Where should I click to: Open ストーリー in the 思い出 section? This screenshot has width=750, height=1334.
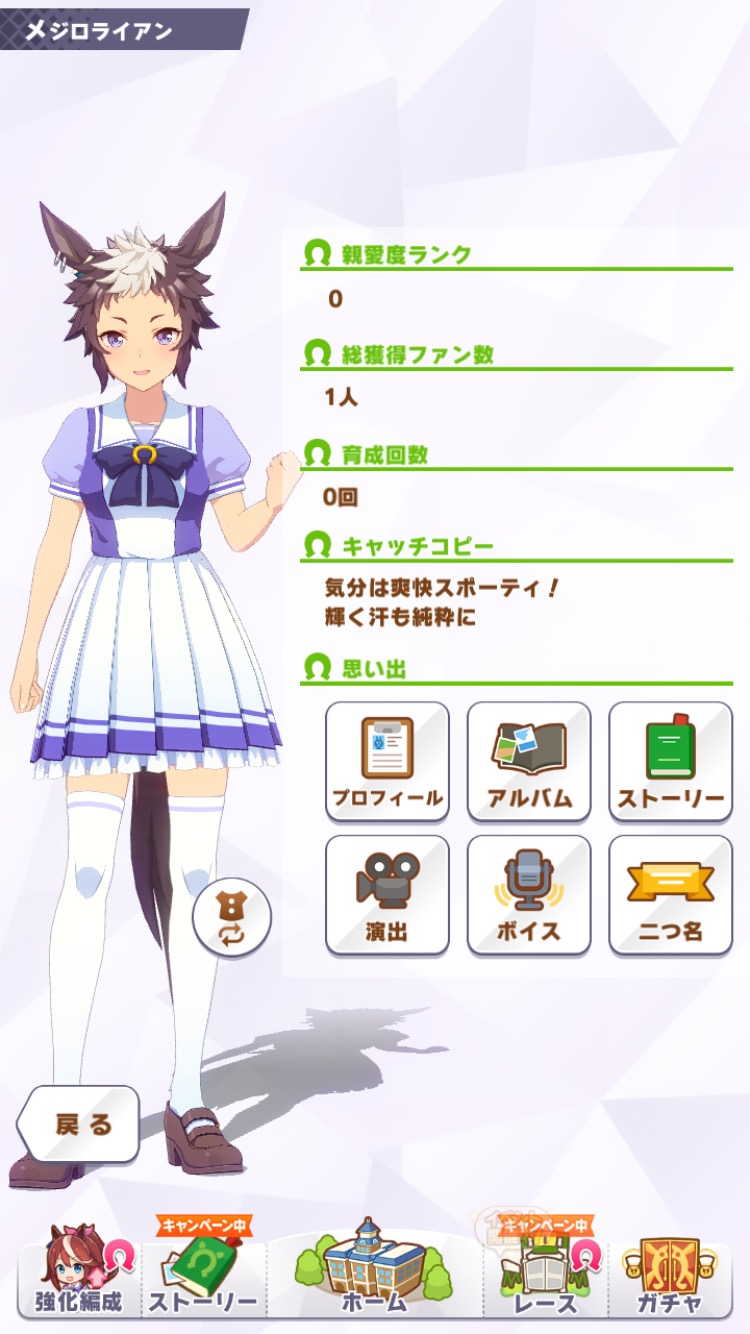(670, 761)
